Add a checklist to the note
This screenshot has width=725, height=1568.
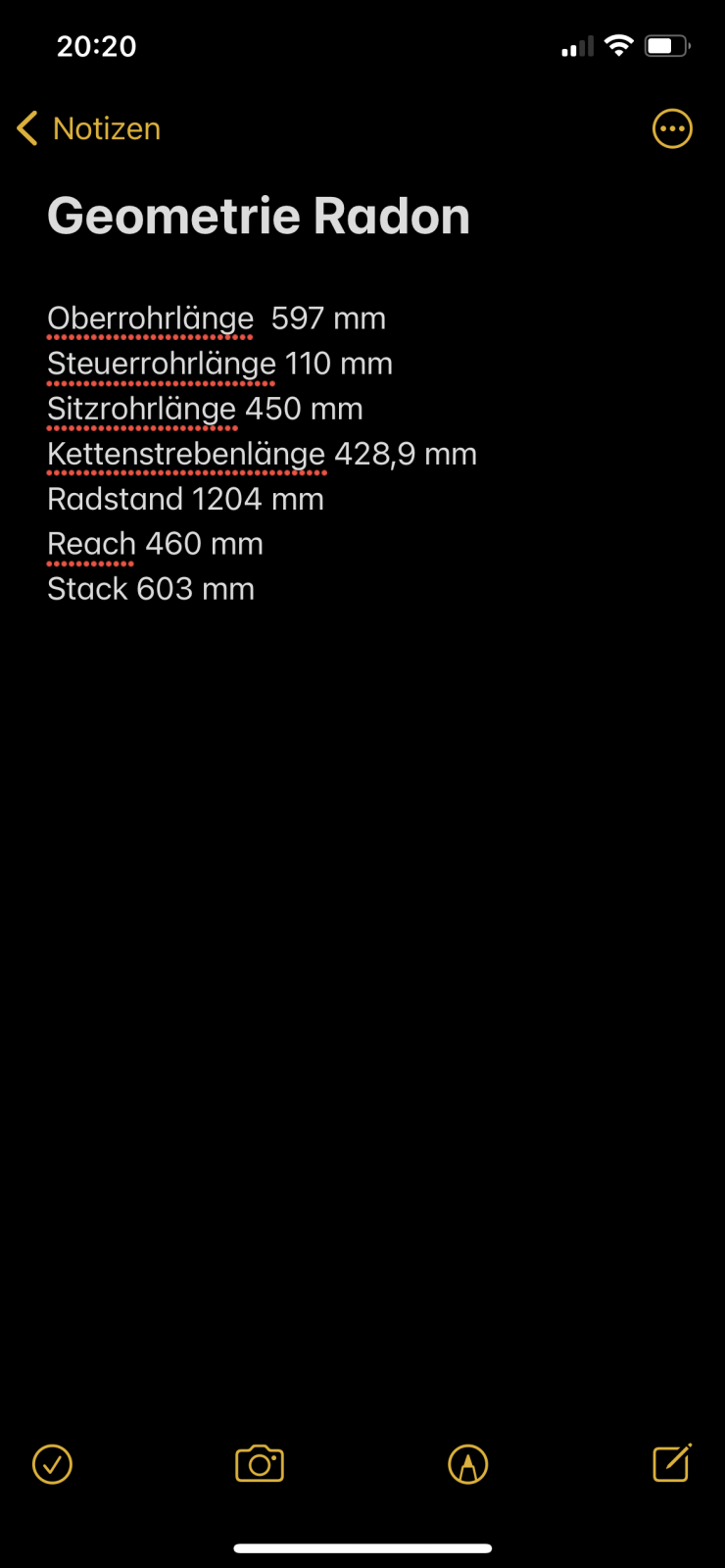pos(52,1464)
